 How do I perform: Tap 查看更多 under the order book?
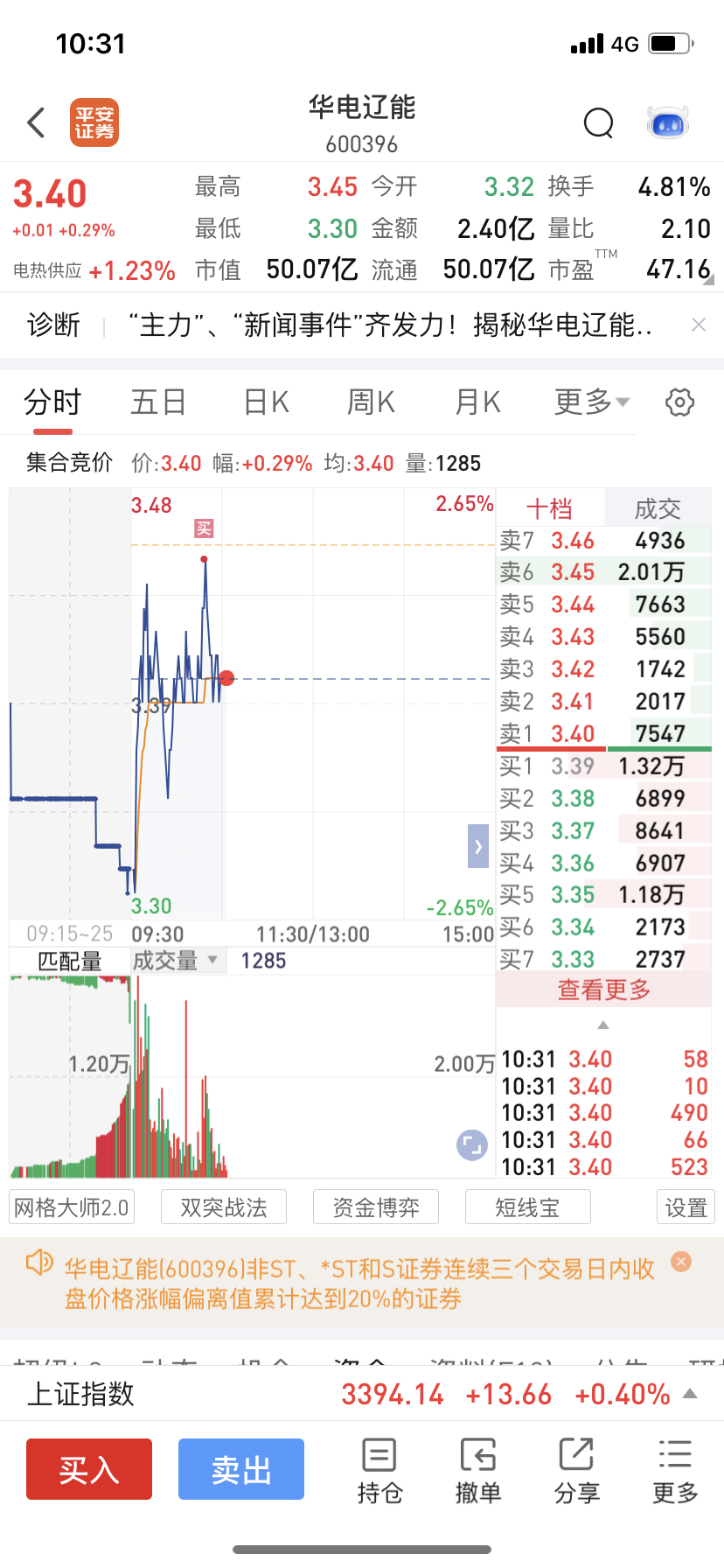click(x=604, y=990)
